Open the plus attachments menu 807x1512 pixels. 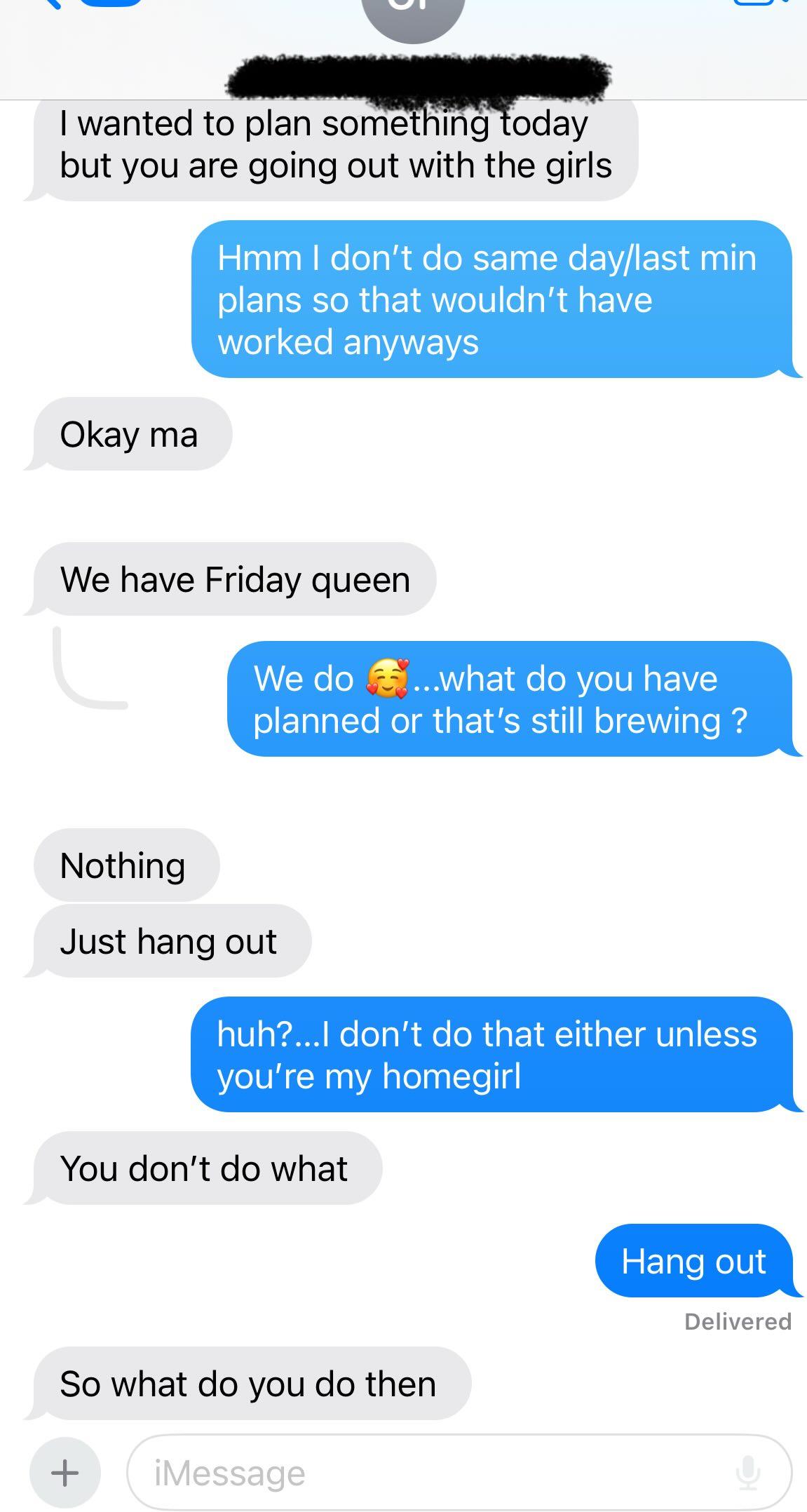tap(65, 1473)
